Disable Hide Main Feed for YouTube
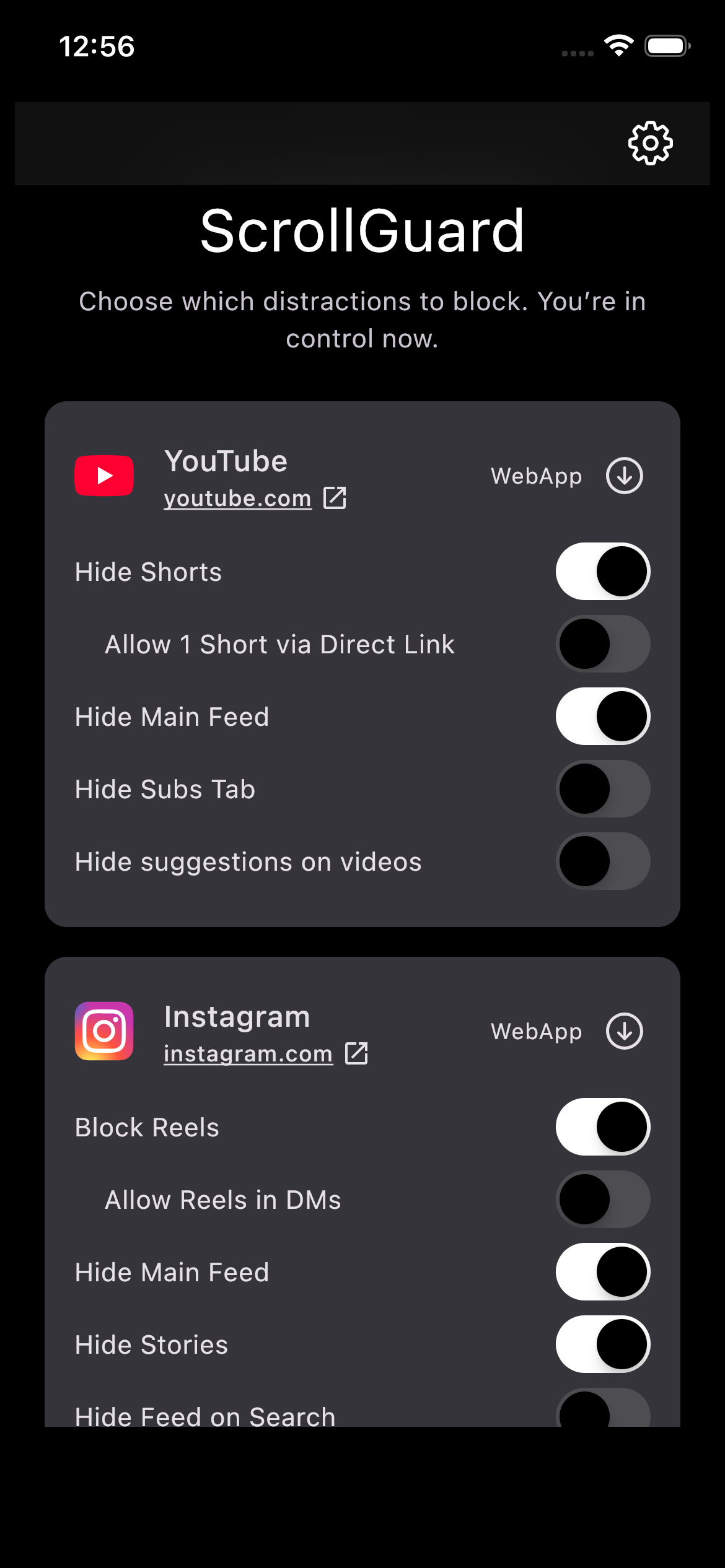The height and width of the screenshot is (1568, 725). pyautogui.click(x=603, y=716)
